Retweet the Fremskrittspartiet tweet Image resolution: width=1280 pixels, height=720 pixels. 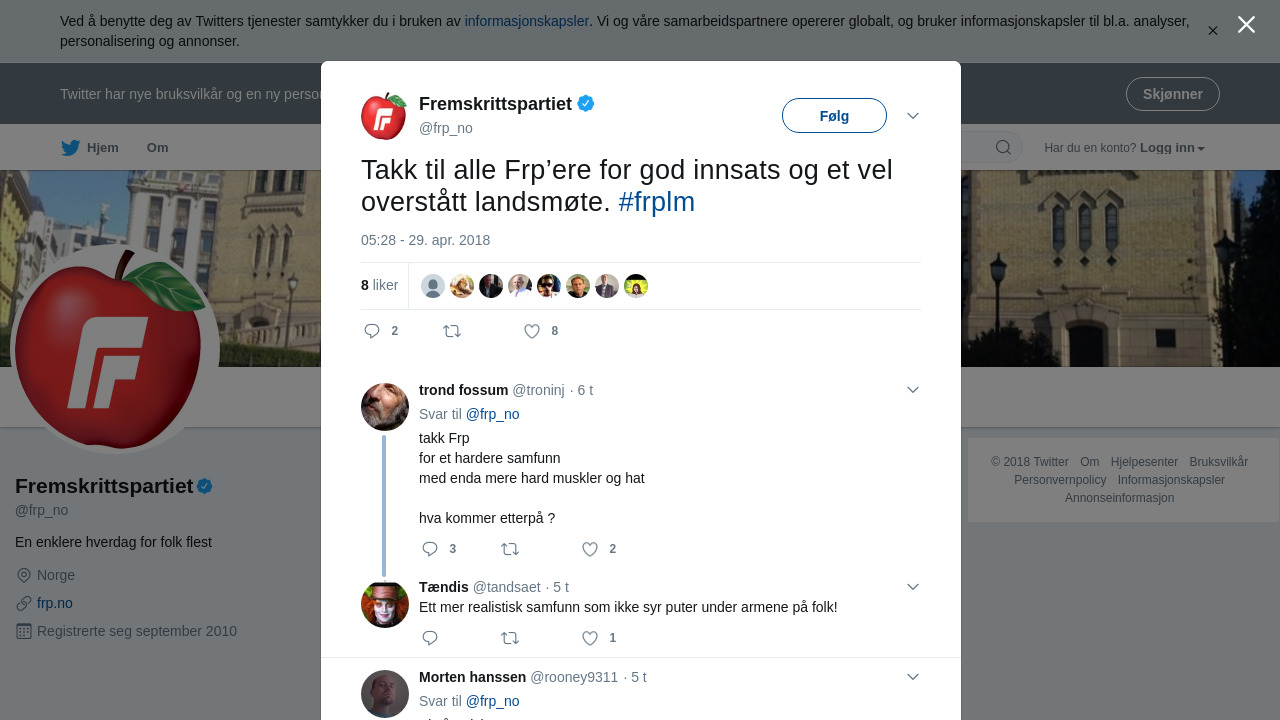pyautogui.click(x=452, y=331)
